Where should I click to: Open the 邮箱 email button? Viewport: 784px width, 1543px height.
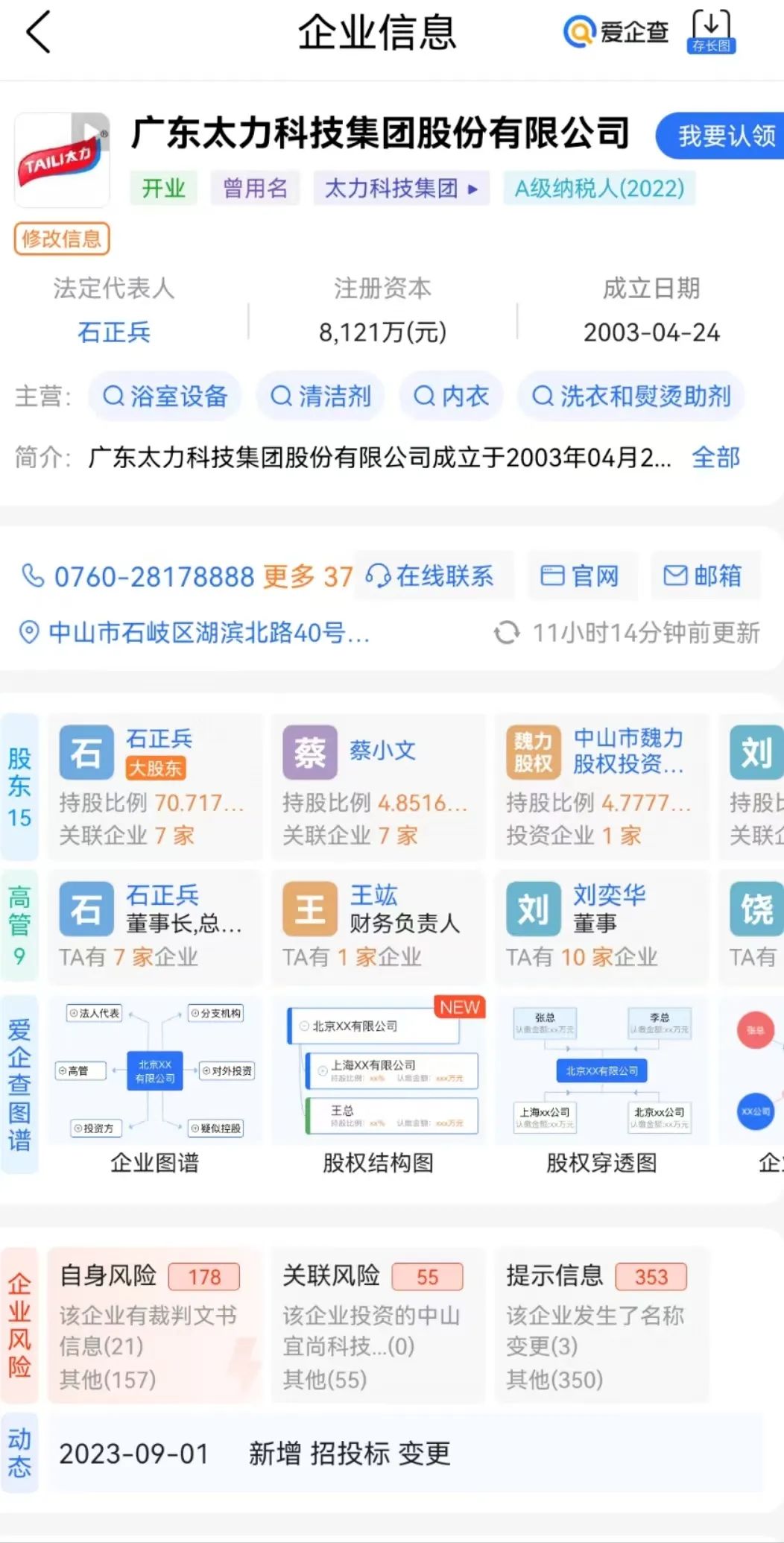(x=704, y=575)
